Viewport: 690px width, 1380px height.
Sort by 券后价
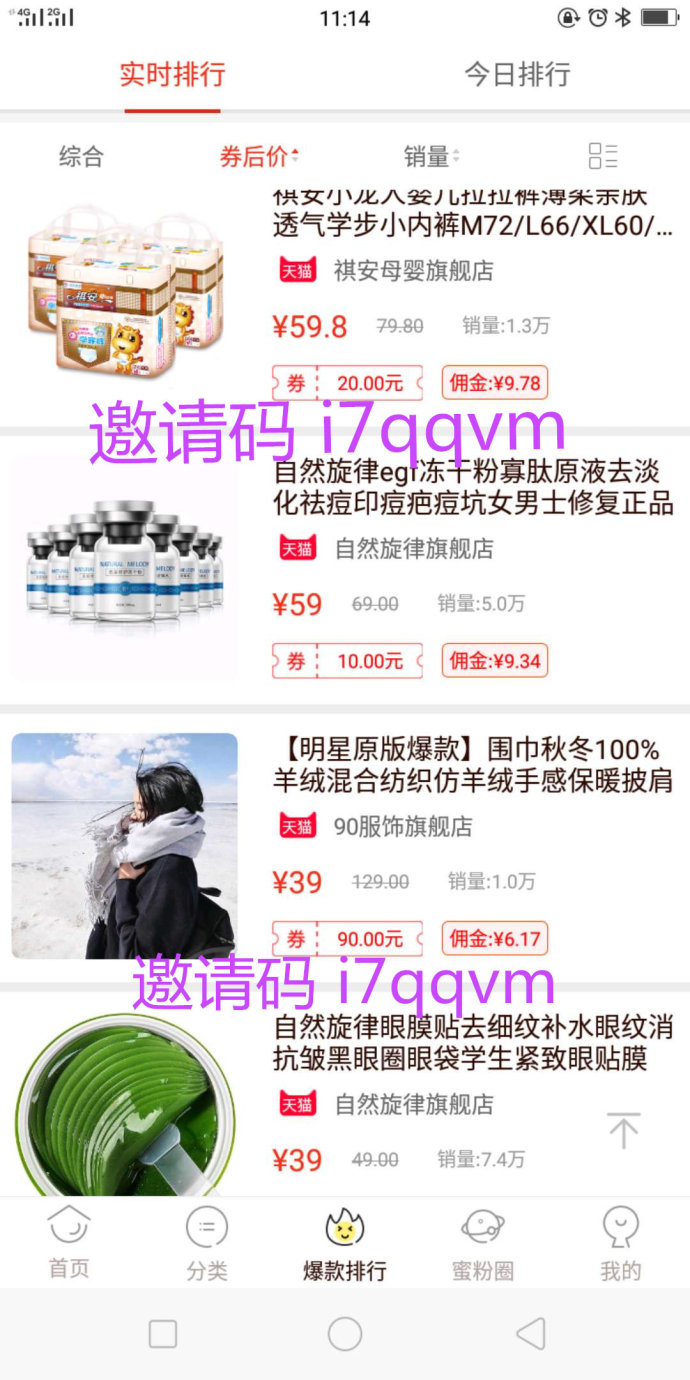pyautogui.click(x=259, y=156)
